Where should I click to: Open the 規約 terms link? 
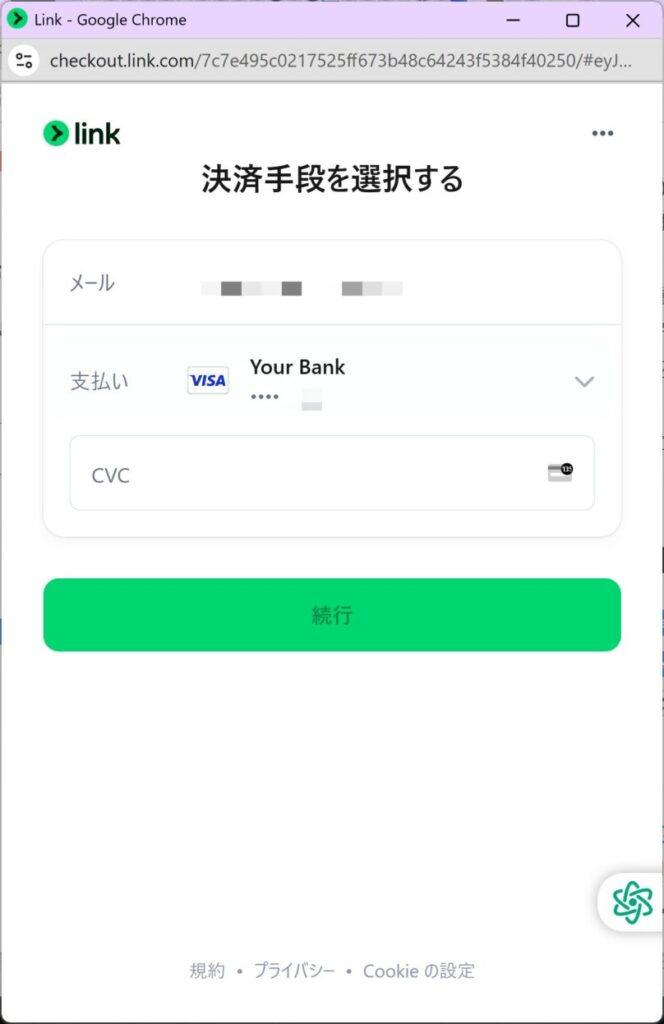[207, 970]
